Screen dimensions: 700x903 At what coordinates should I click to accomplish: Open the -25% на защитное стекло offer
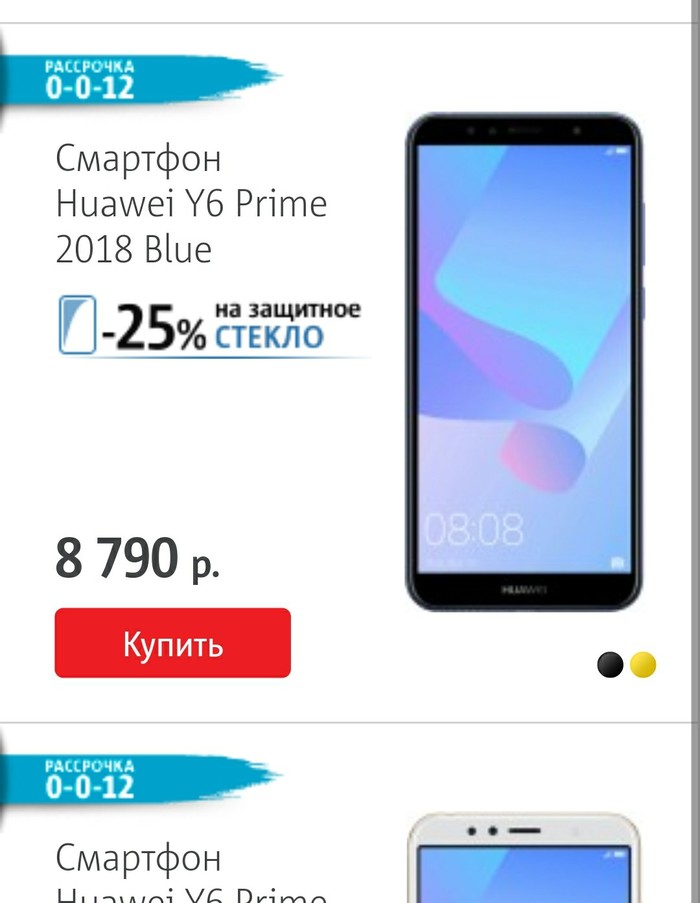210,327
